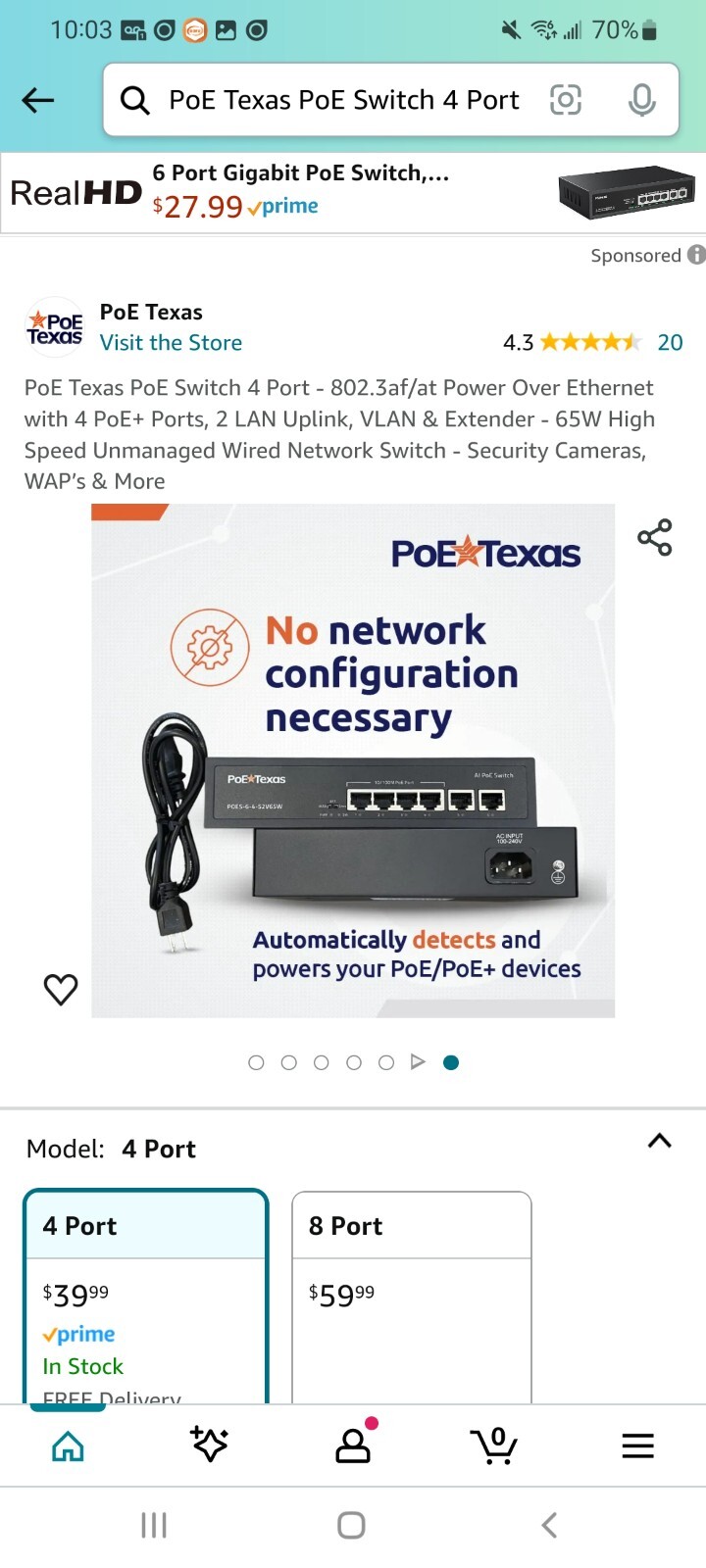The width and height of the screenshot is (706, 1568).
Task: Add product to wishlist via heart icon
Action: point(61,989)
